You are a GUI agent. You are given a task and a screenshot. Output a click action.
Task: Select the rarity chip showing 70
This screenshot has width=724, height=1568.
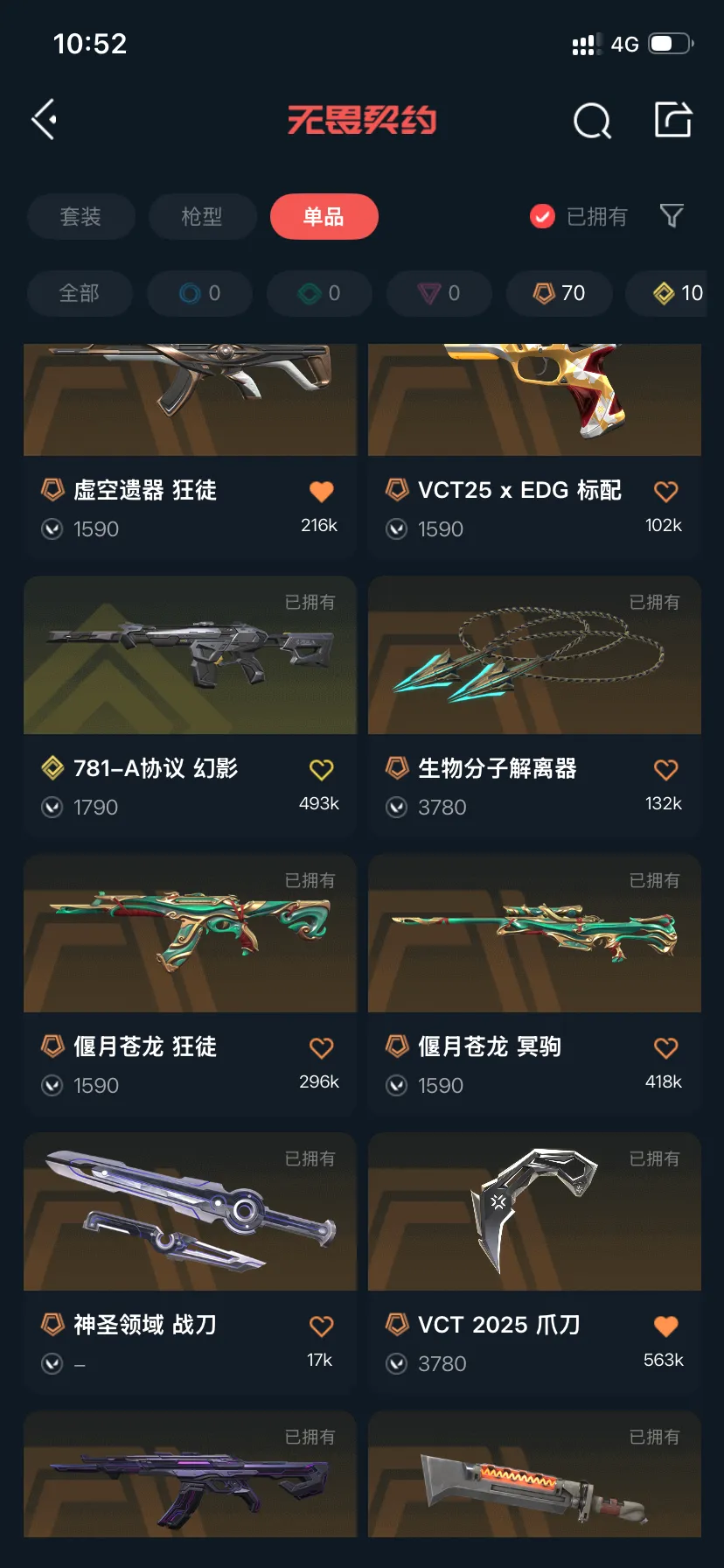[x=560, y=293]
